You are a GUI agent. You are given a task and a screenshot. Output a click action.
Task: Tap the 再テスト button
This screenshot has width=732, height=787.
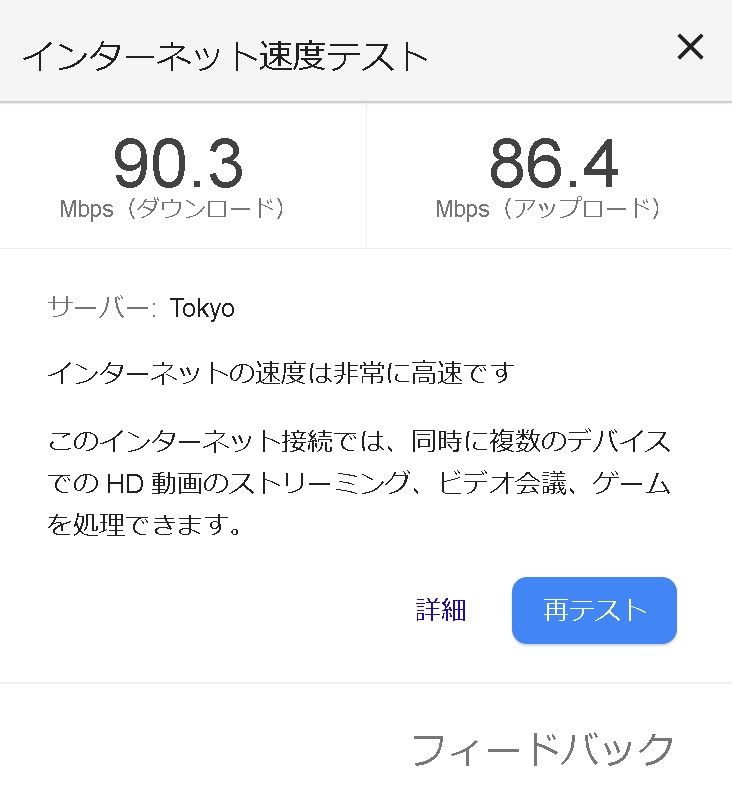pos(594,610)
